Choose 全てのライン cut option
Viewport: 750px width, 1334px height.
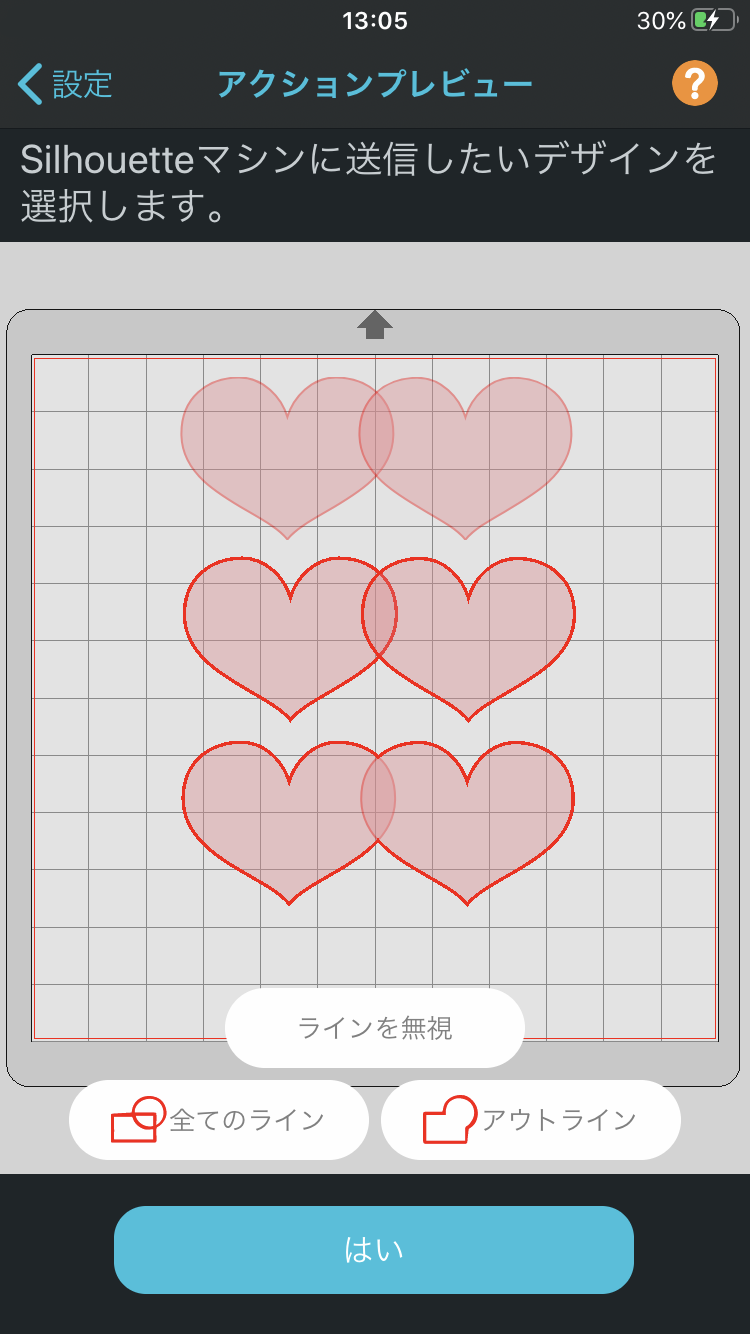(219, 1120)
